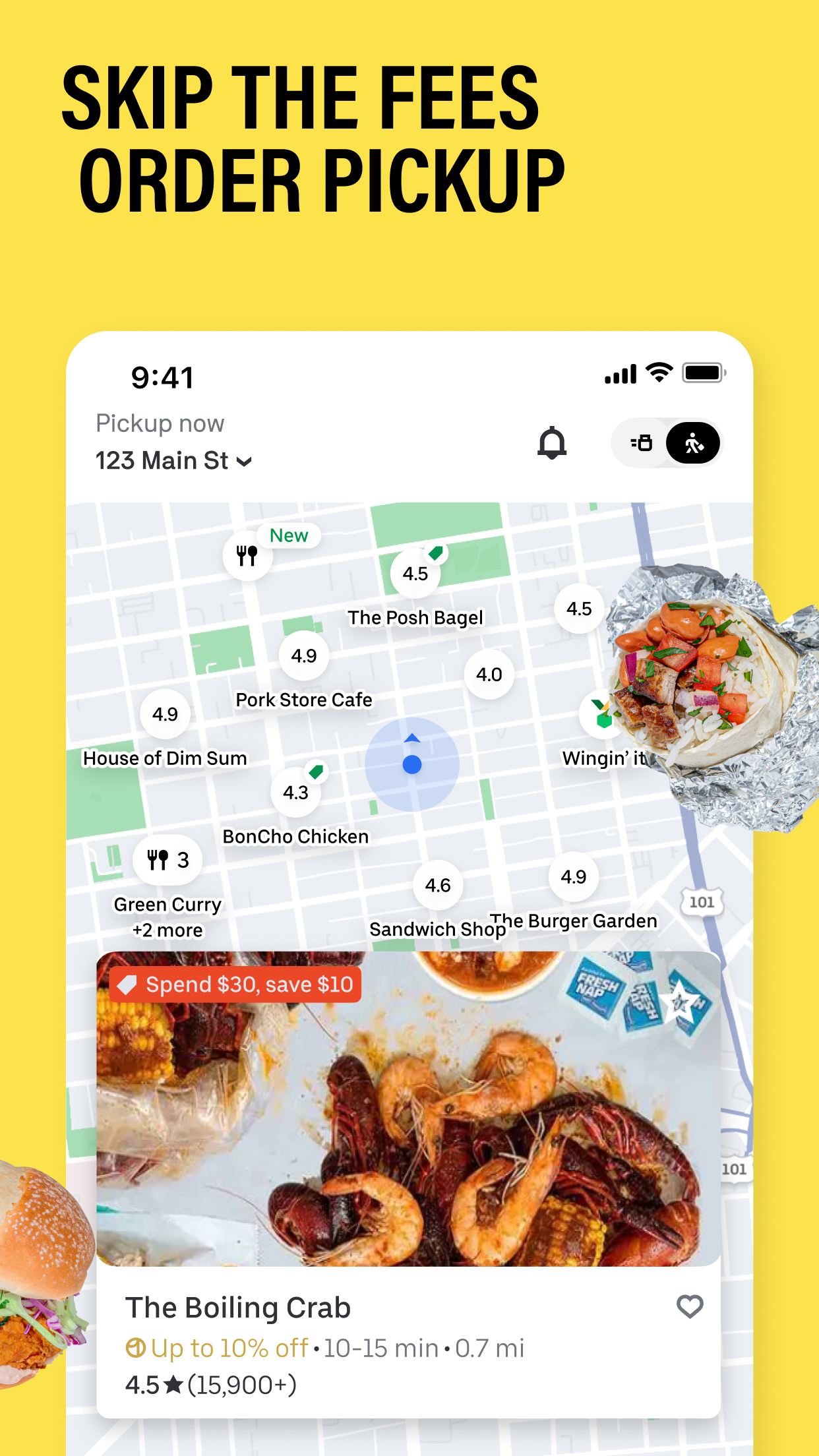819x1456 pixels.
Task: Select the restaurant pin labeled New
Action: tap(249, 556)
